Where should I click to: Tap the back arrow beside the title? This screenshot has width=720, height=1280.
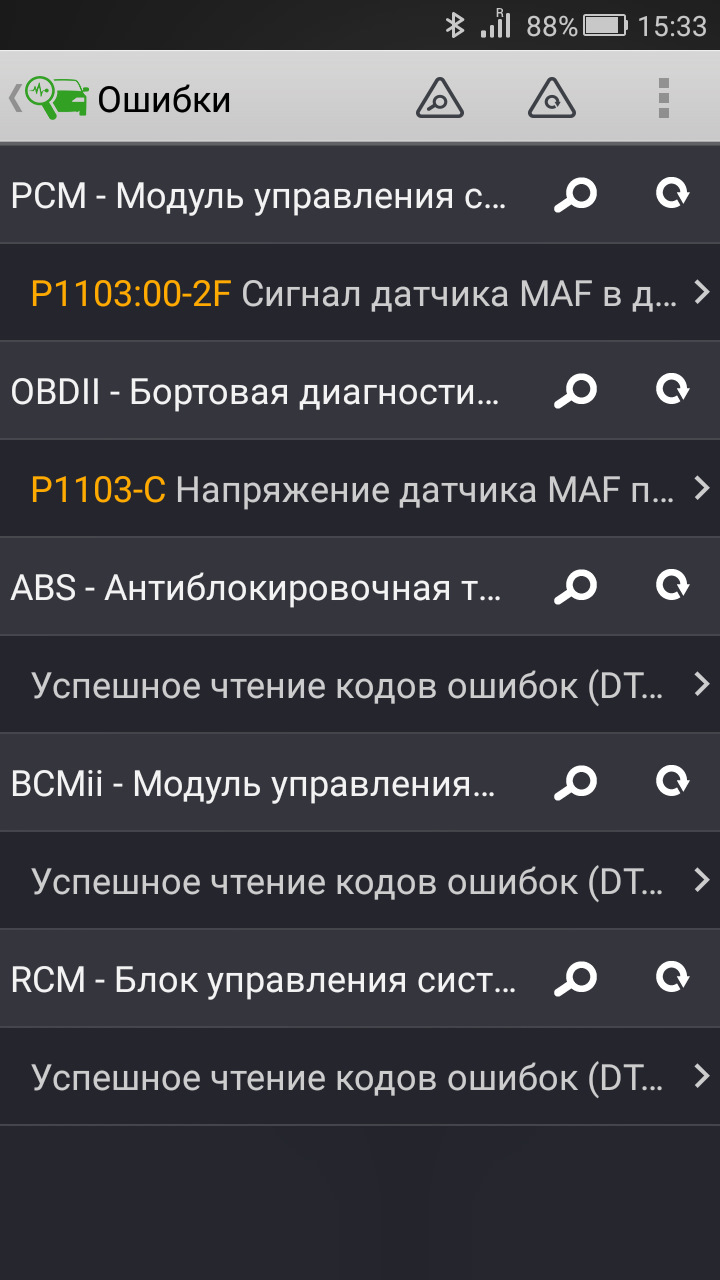click(x=12, y=99)
